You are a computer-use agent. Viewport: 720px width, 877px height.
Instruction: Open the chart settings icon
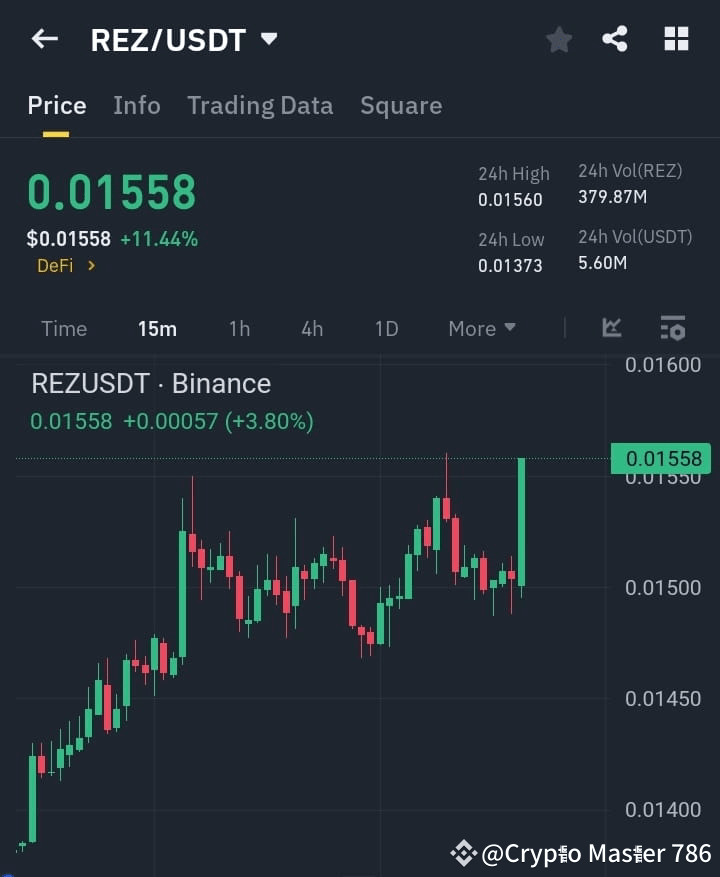tap(672, 328)
